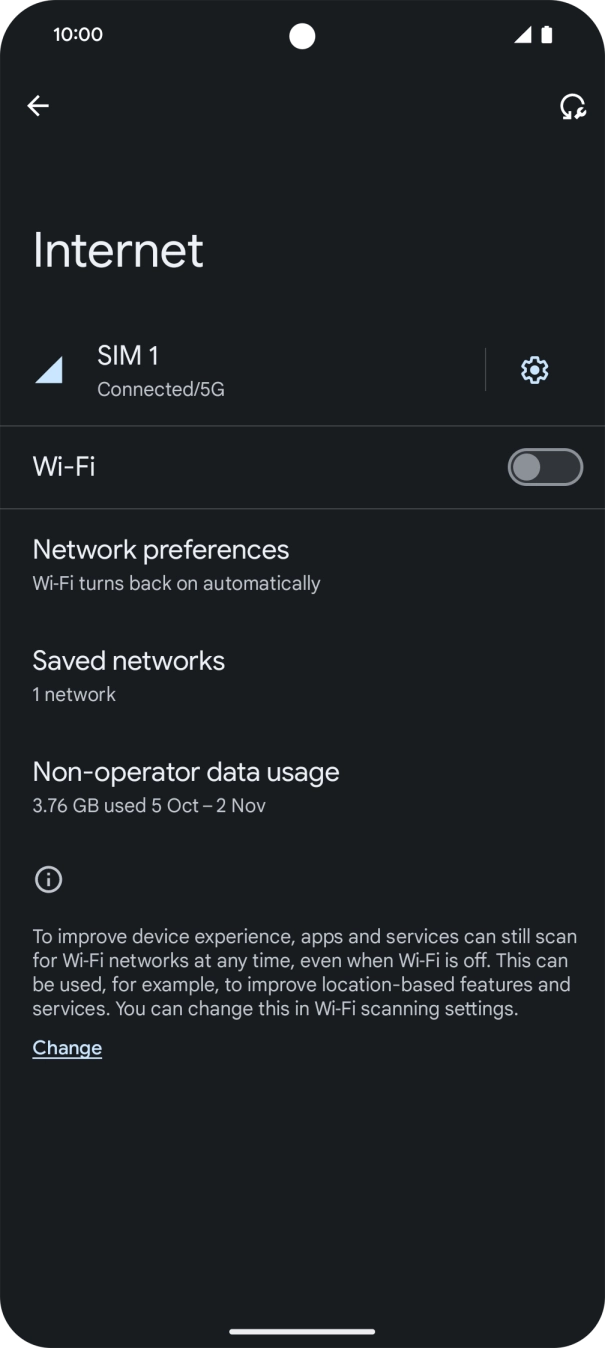Viewport: 605px width, 1348px height.
Task: View Non-operator data usage
Action: 302,787
